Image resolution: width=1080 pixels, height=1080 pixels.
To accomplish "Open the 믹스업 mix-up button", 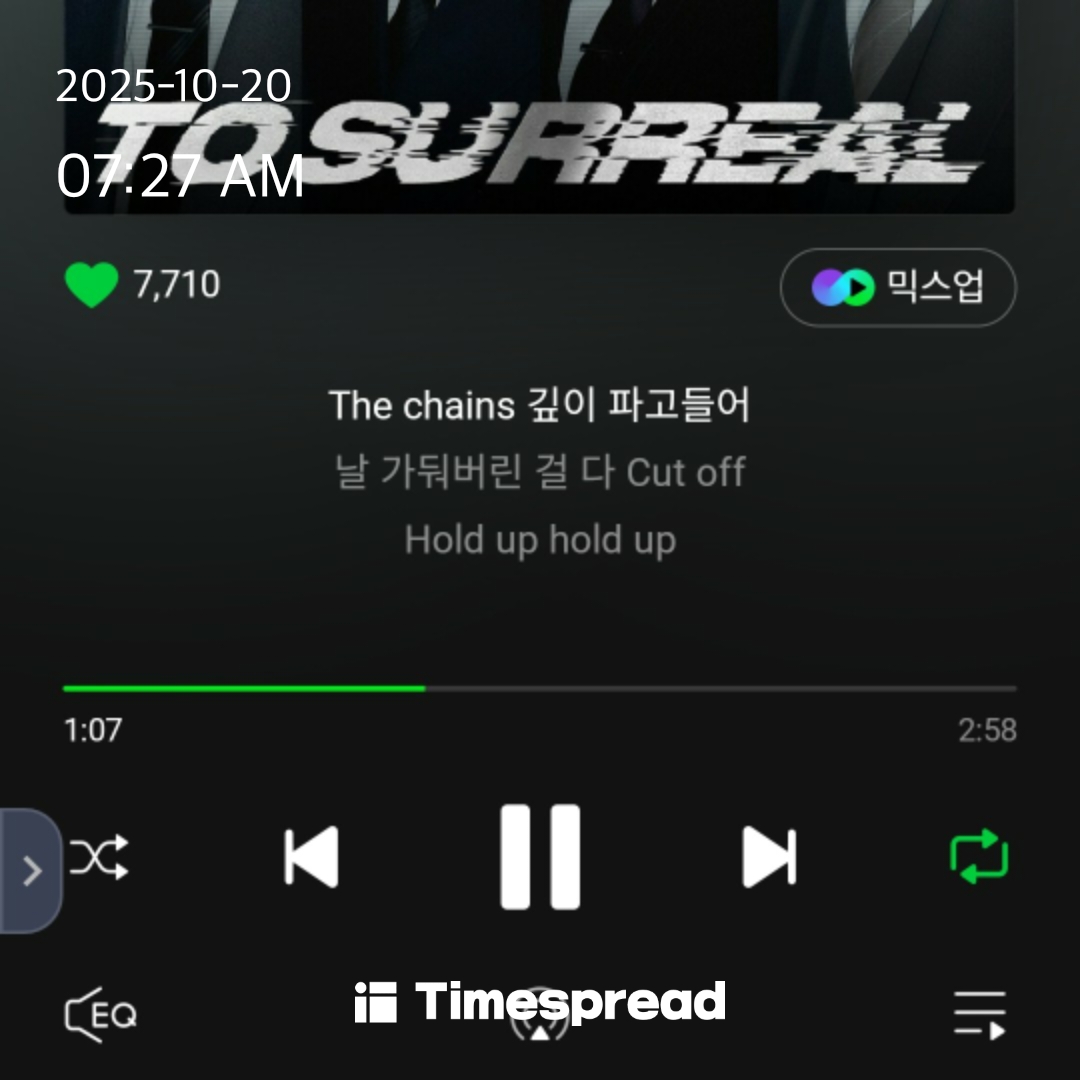I will (897, 288).
